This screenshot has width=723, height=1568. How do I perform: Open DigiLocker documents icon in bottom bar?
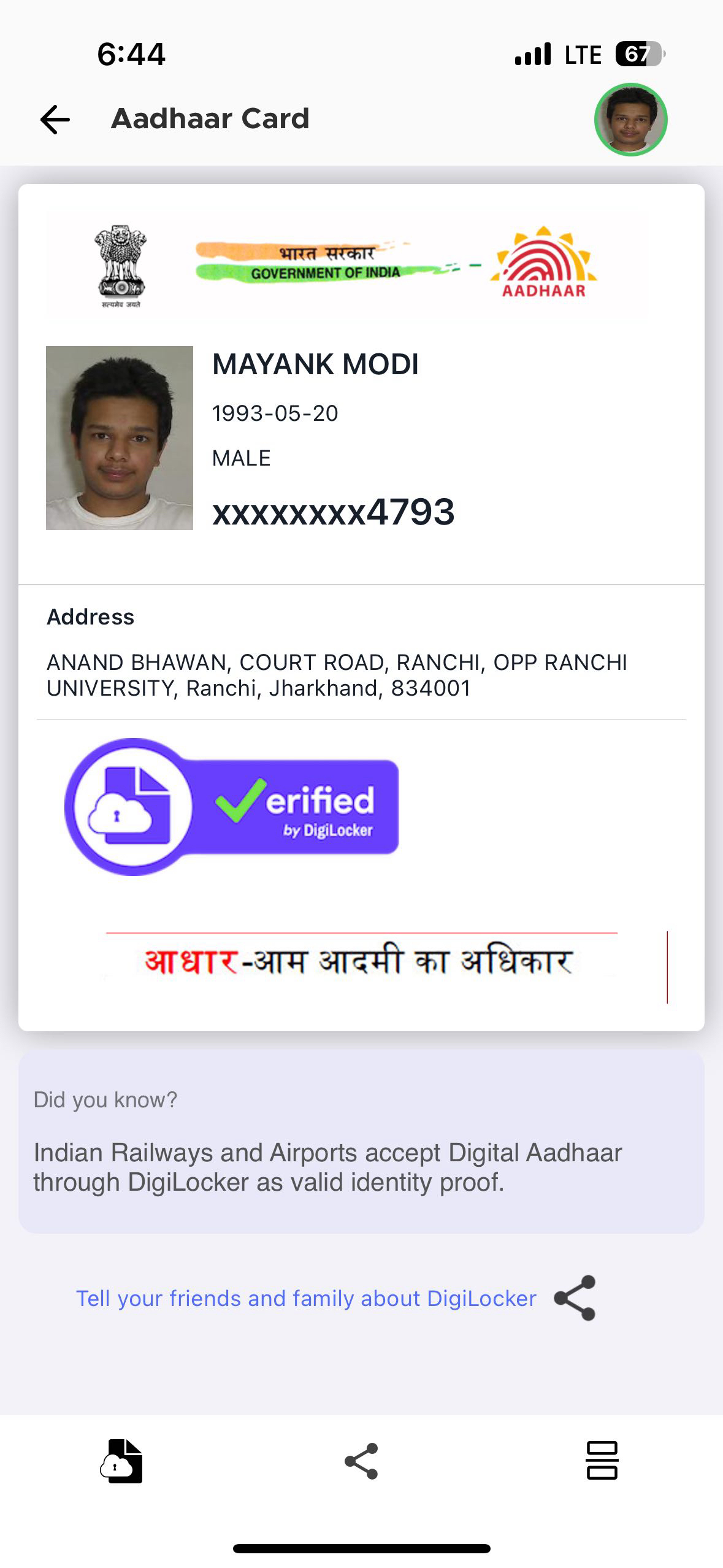[x=121, y=1461]
